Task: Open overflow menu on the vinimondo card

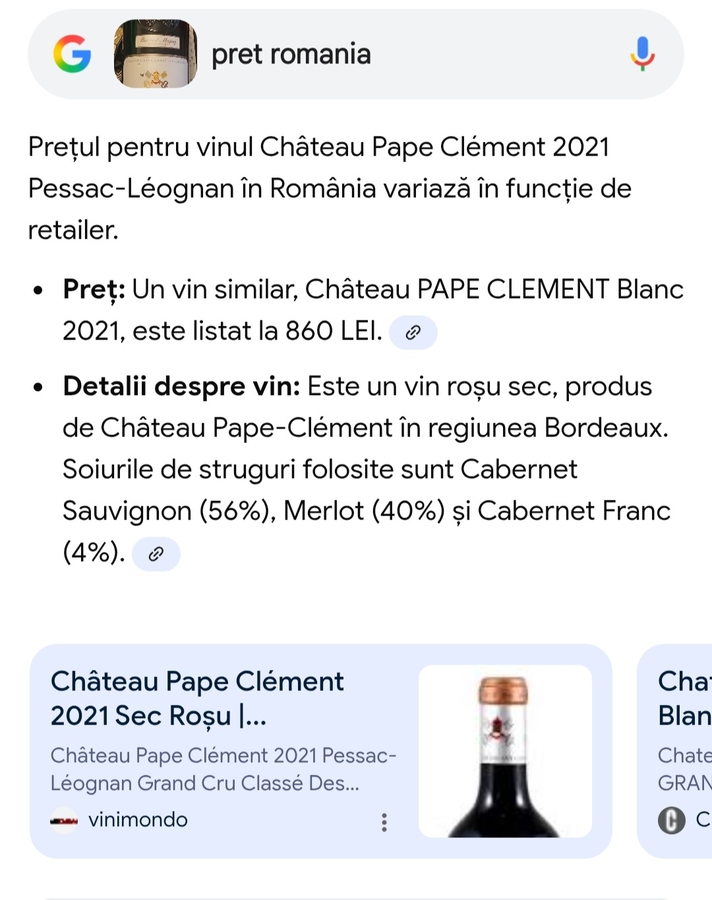Action: (x=384, y=822)
